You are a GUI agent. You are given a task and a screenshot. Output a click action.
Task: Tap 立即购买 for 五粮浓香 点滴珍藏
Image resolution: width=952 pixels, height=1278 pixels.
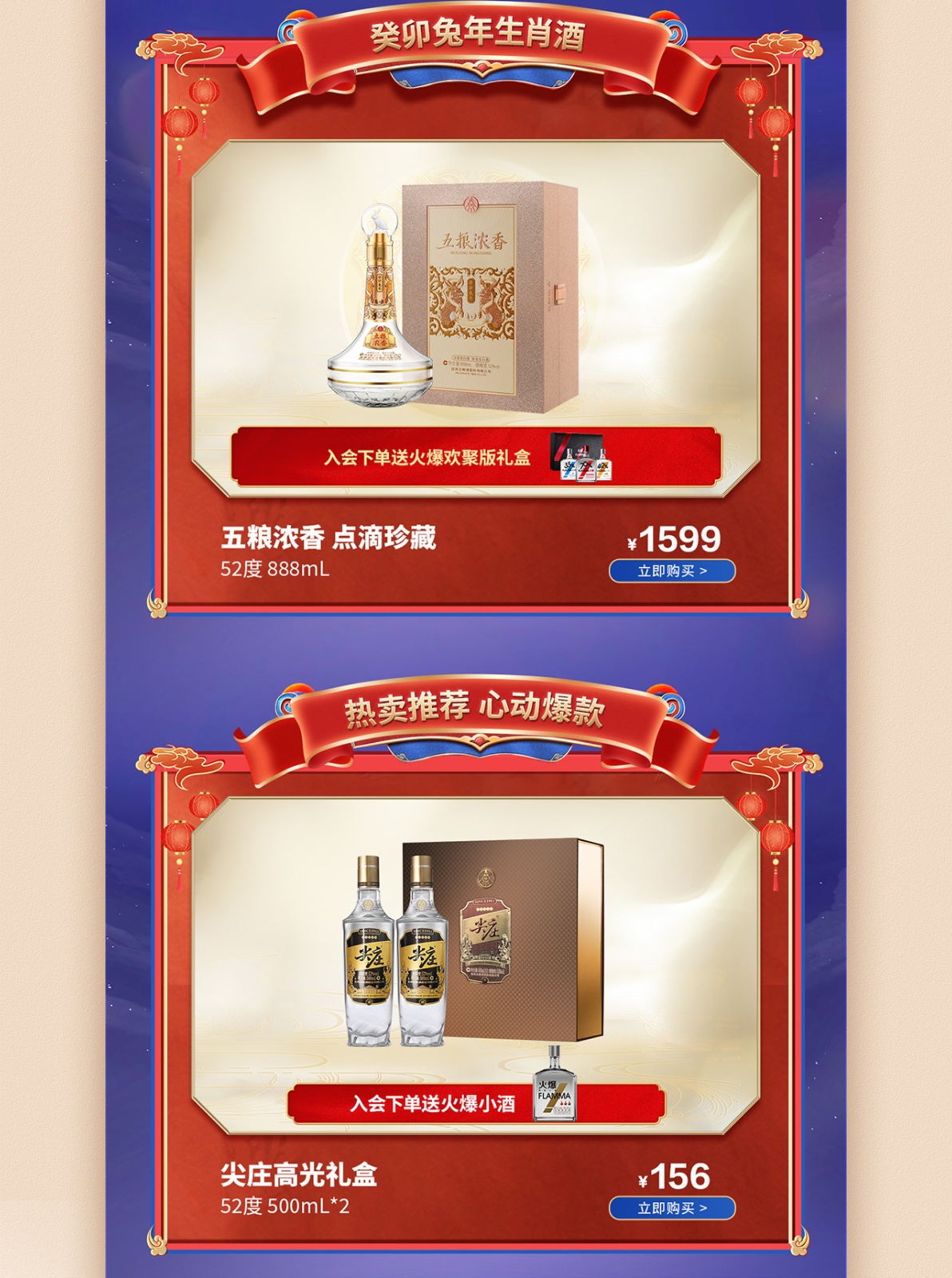coord(672,571)
